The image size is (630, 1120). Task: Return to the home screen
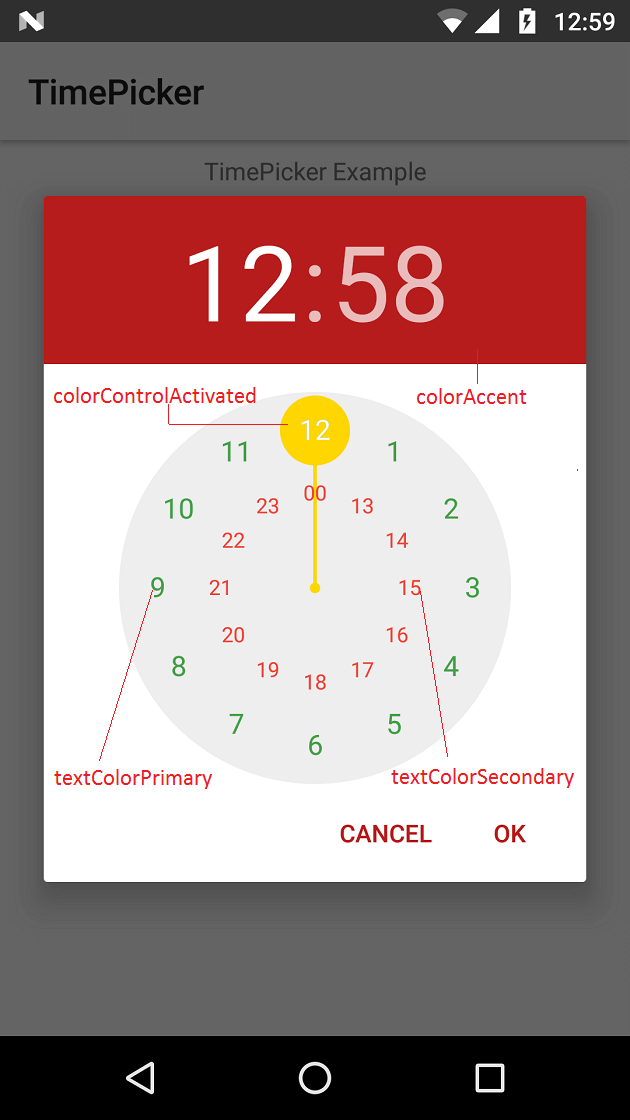315,1077
